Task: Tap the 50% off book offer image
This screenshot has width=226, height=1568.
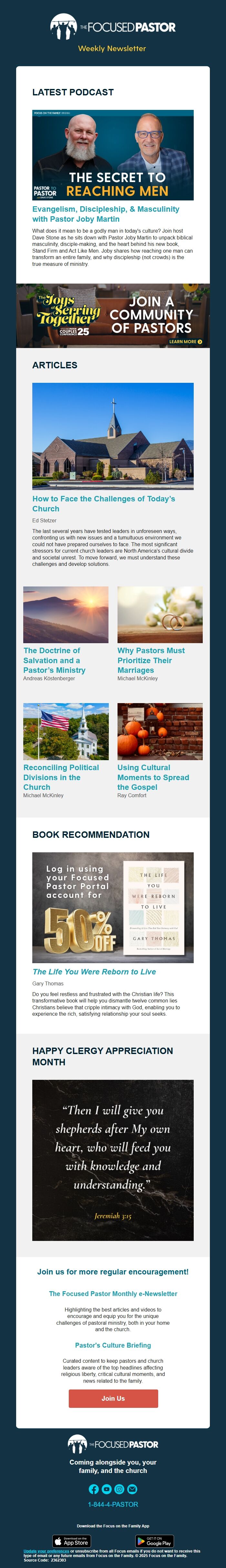Action: click(113, 907)
